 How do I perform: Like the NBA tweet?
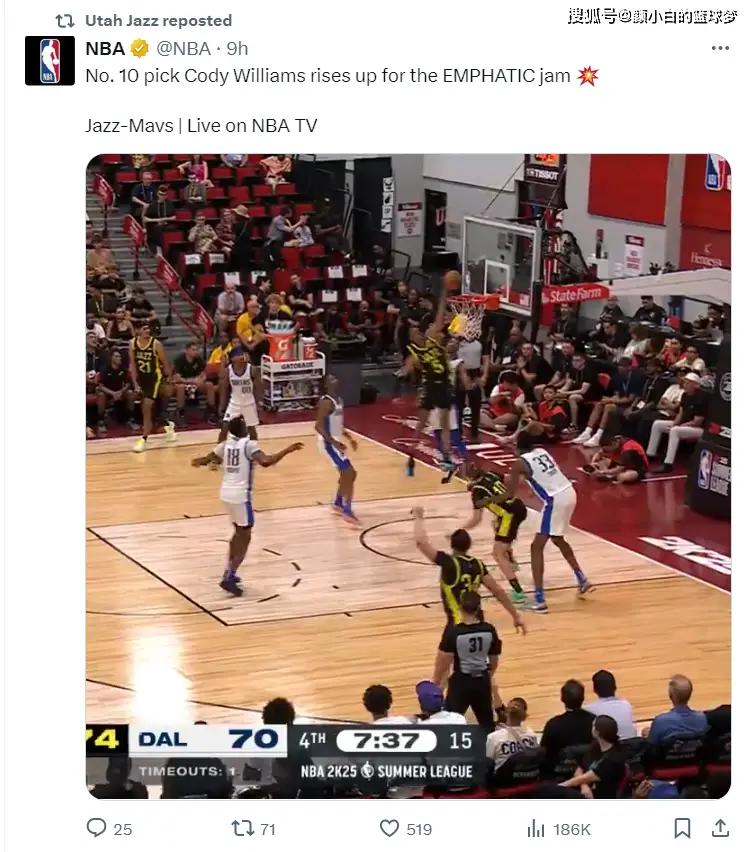click(391, 828)
